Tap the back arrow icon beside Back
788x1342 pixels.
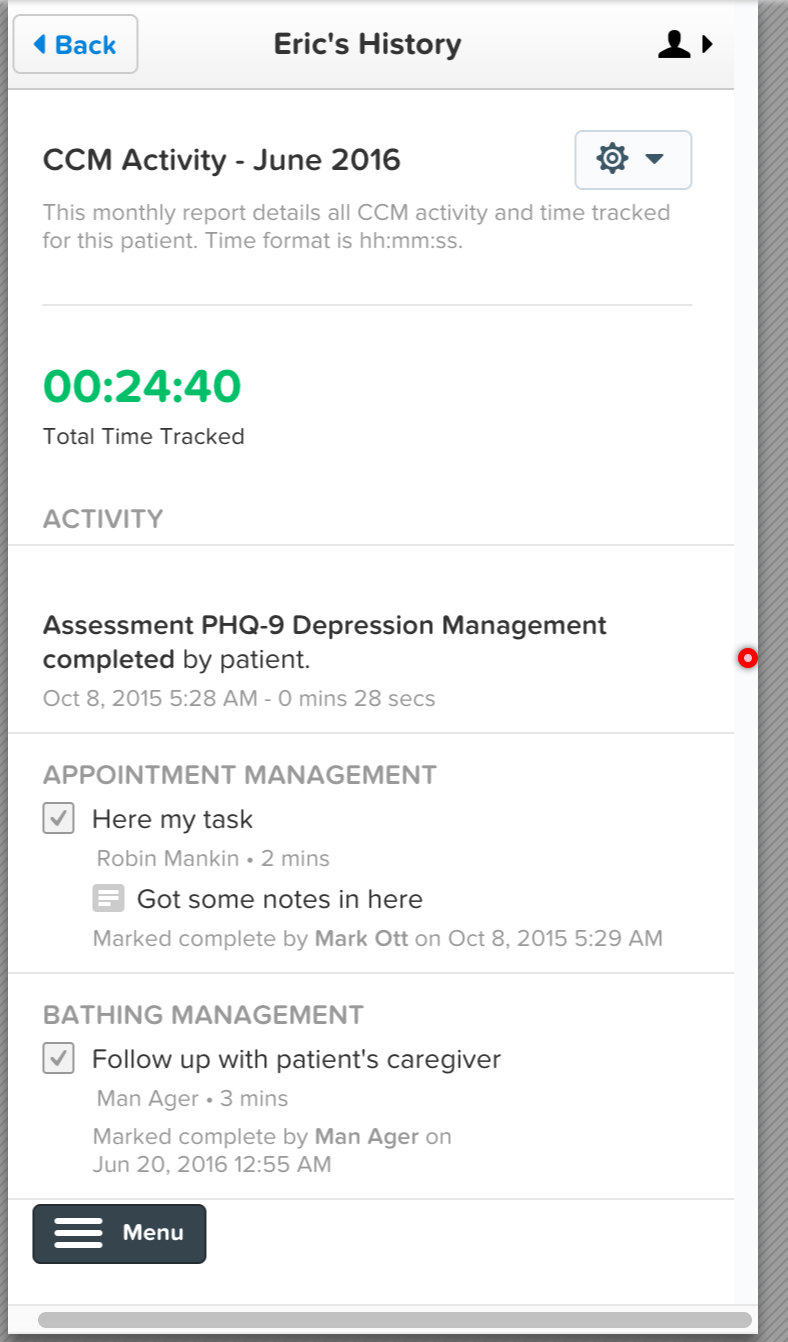coord(38,44)
